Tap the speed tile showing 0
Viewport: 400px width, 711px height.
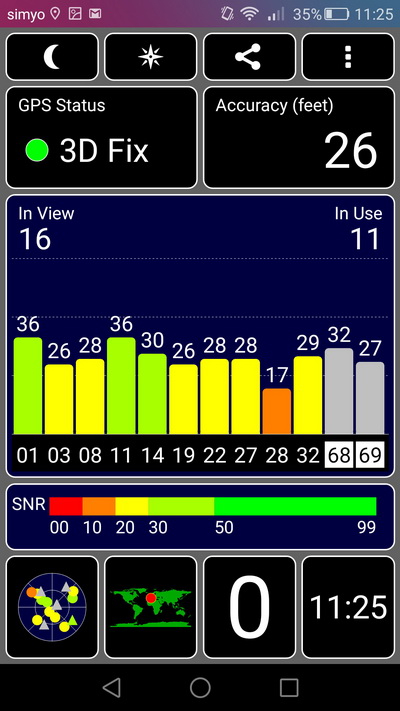249,607
